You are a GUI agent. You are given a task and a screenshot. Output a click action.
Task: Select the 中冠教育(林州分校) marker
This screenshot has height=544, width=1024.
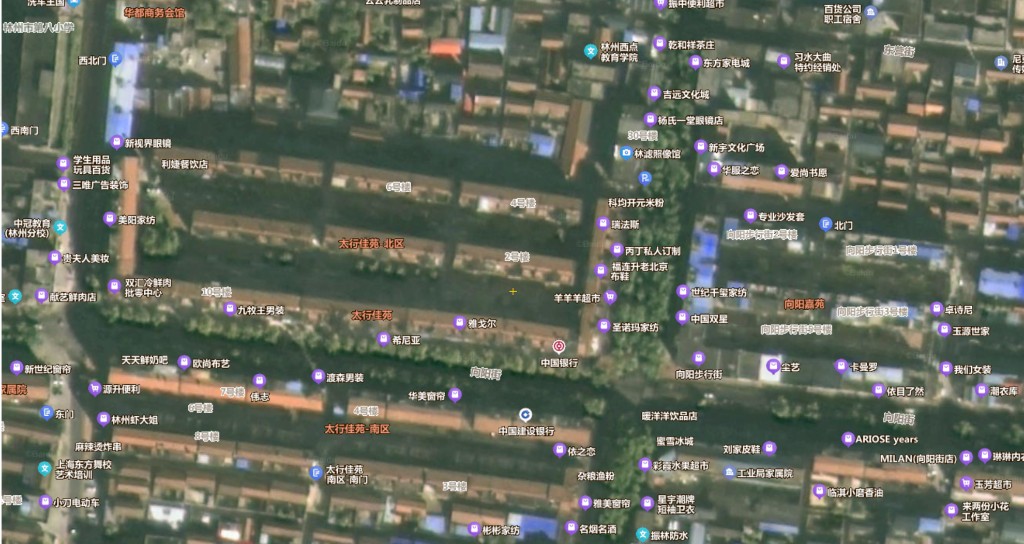tap(60, 227)
